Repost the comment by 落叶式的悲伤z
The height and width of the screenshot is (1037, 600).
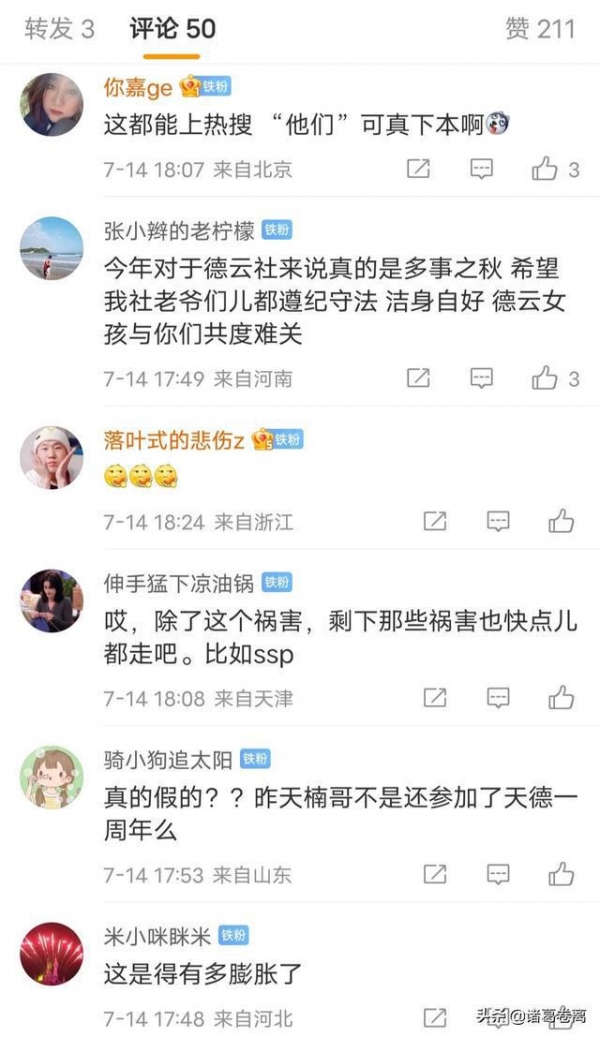click(434, 521)
